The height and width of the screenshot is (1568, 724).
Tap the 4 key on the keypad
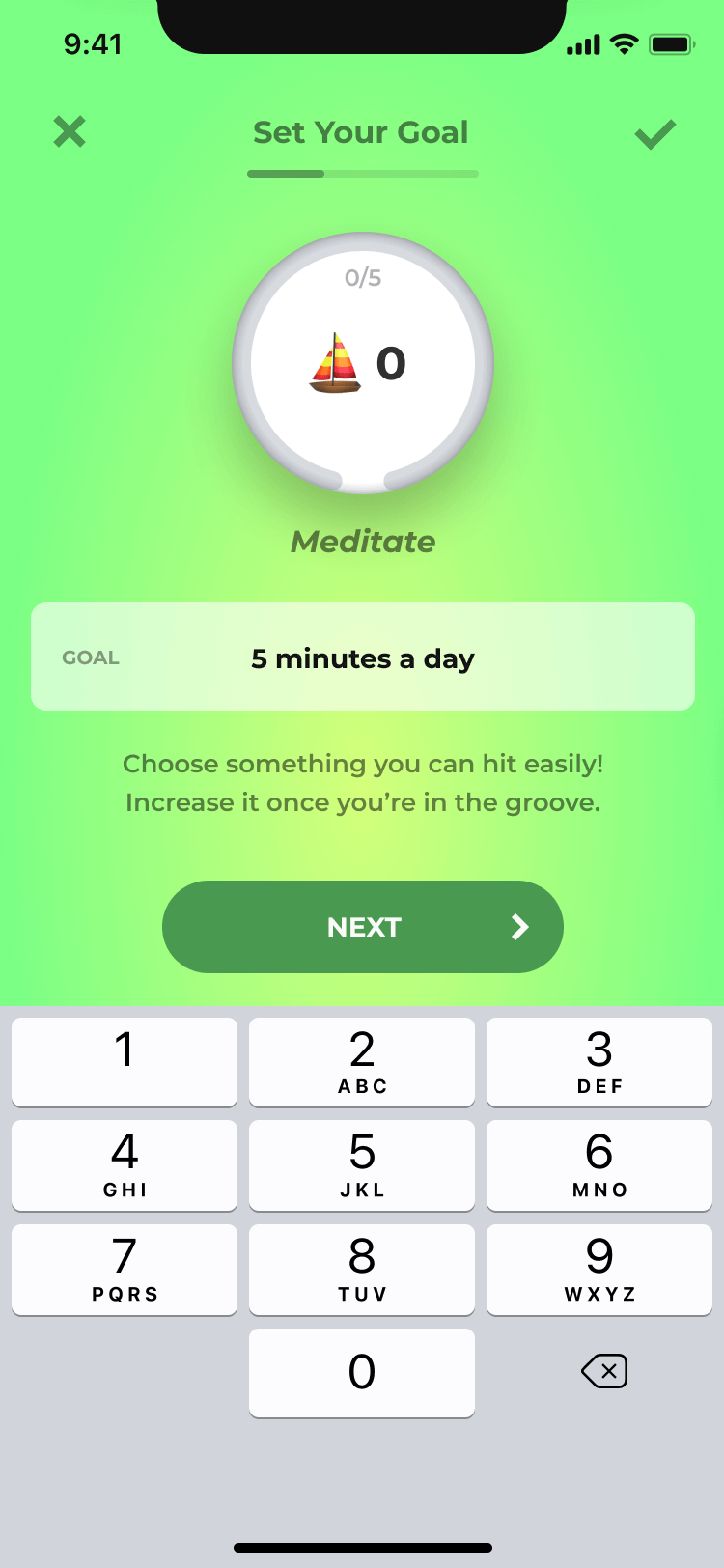(x=125, y=1164)
